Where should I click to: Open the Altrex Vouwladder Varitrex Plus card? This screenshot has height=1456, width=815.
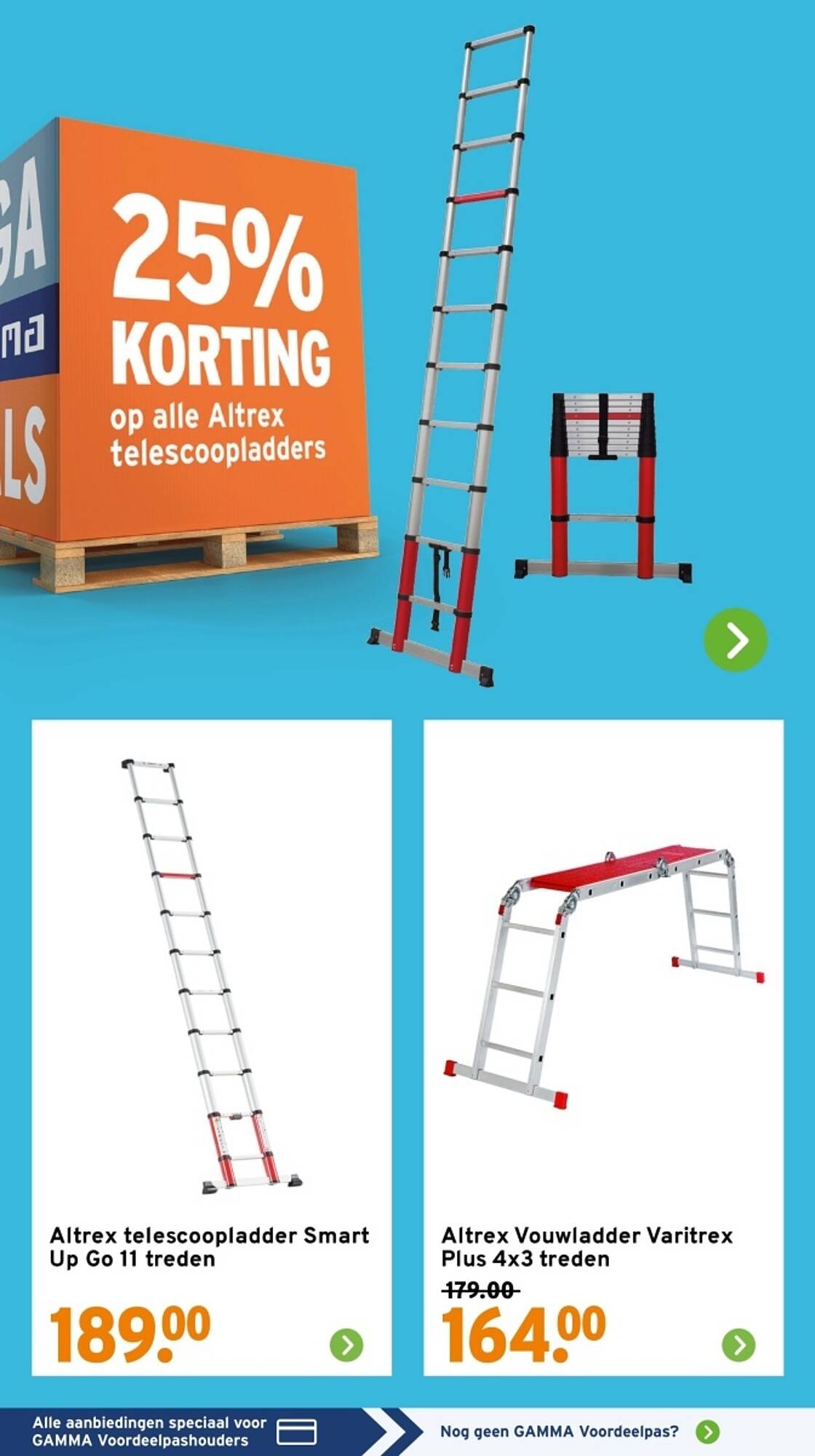tap(603, 1048)
